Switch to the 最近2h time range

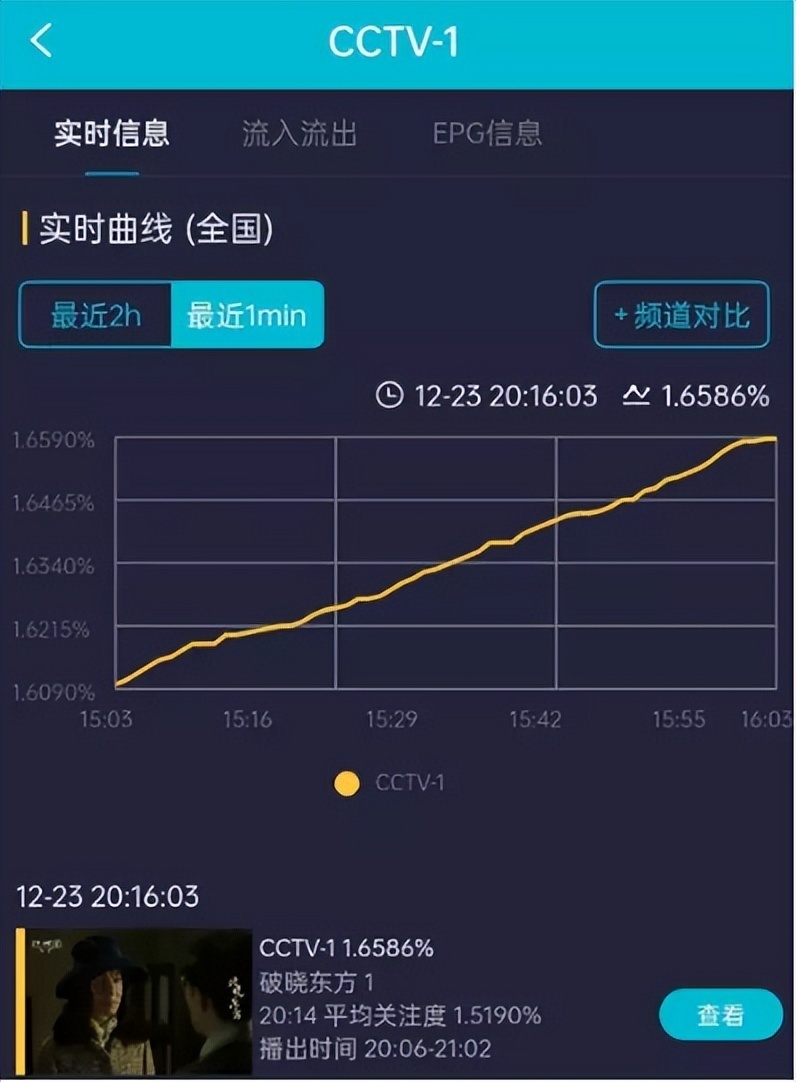[95, 315]
